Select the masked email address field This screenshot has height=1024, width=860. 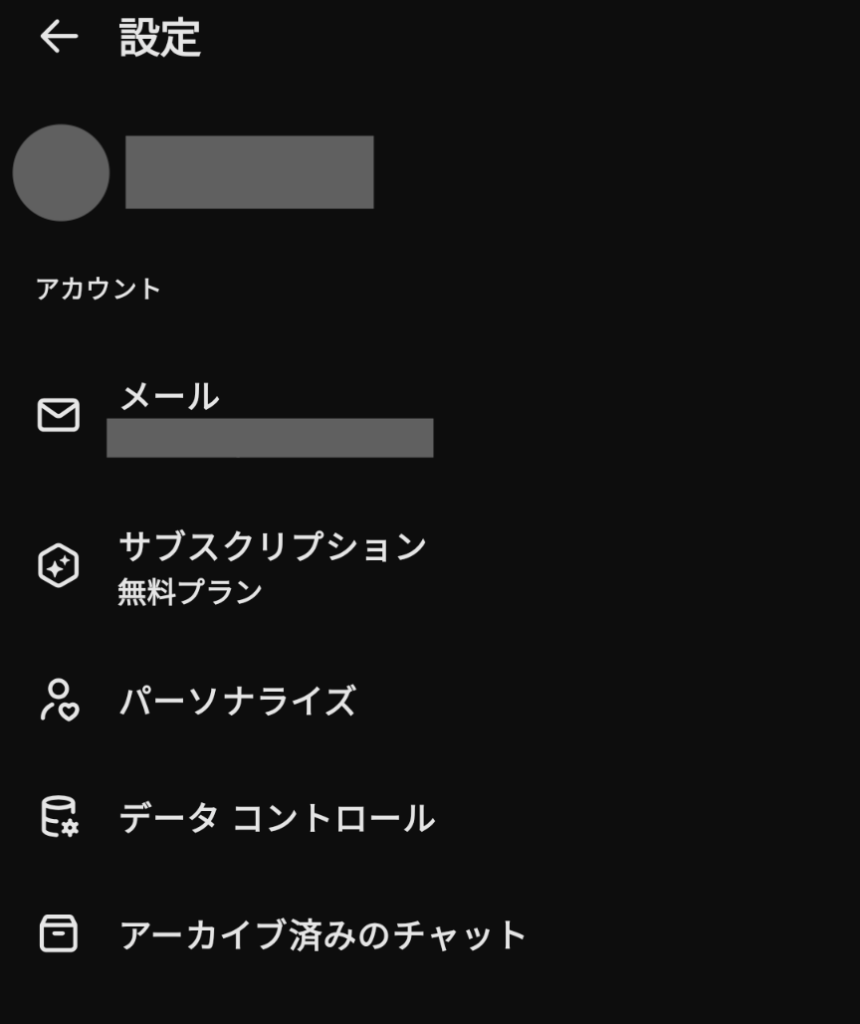point(270,438)
